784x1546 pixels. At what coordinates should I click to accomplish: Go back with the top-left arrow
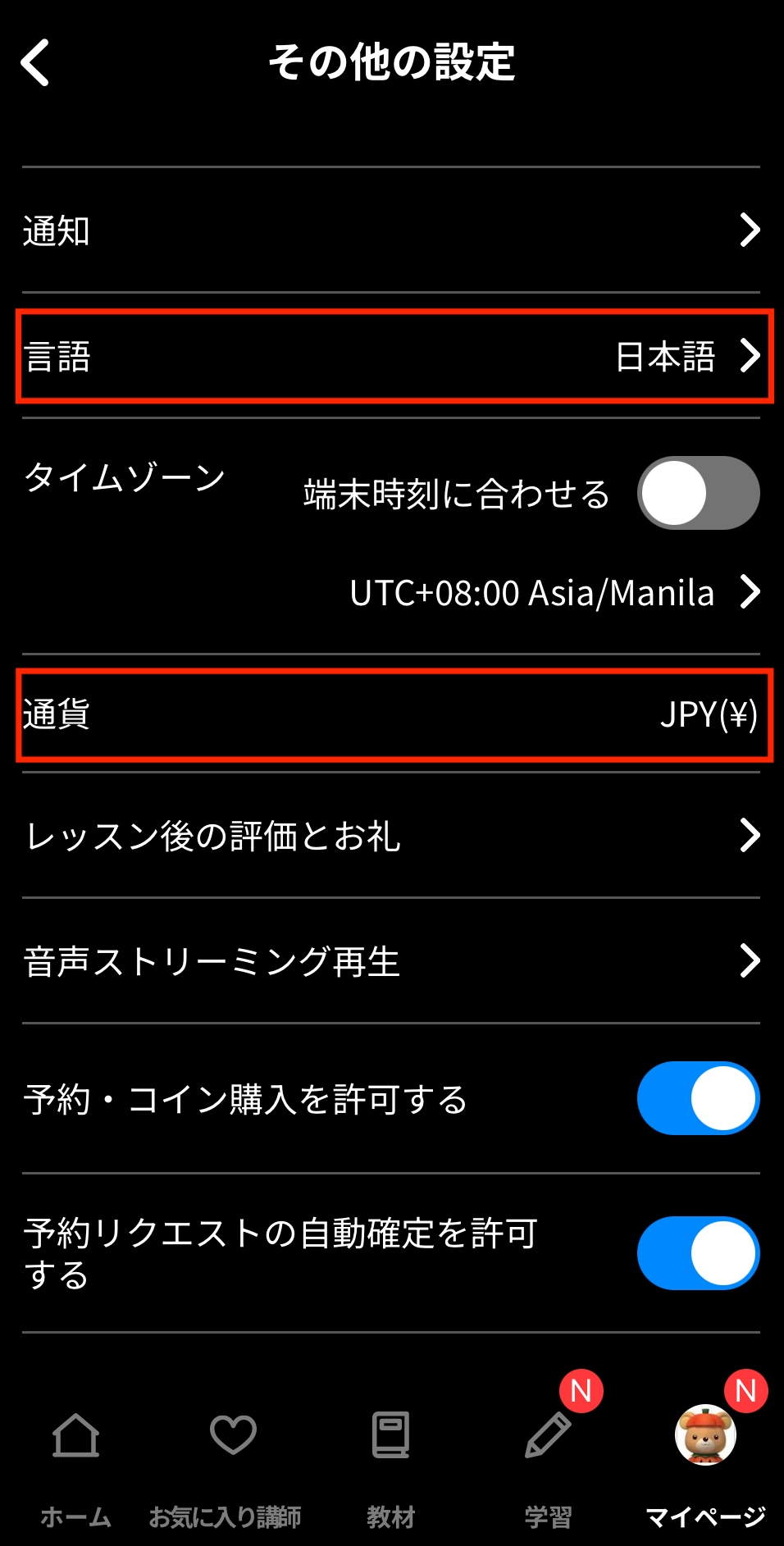[x=36, y=62]
